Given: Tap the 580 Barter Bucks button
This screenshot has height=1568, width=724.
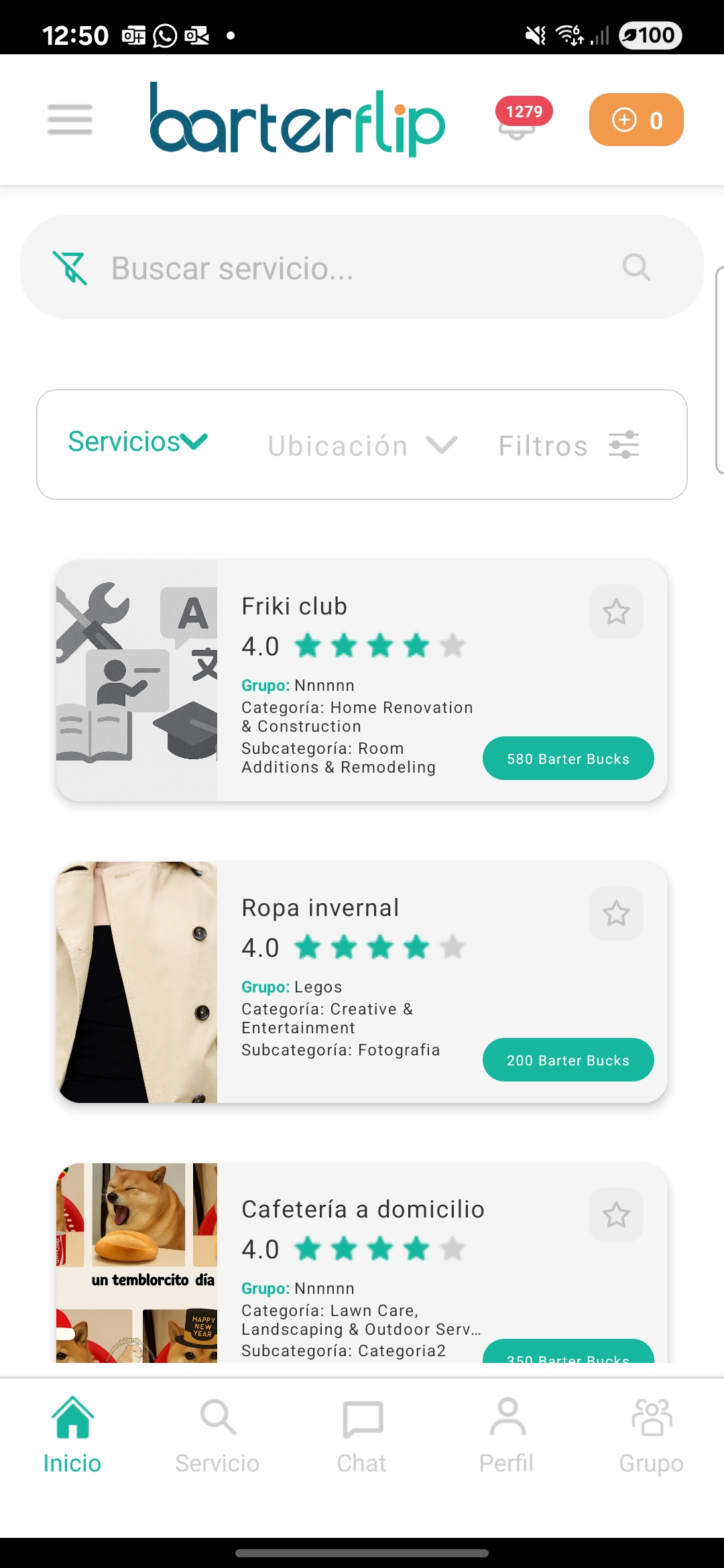Looking at the screenshot, I should [x=568, y=759].
